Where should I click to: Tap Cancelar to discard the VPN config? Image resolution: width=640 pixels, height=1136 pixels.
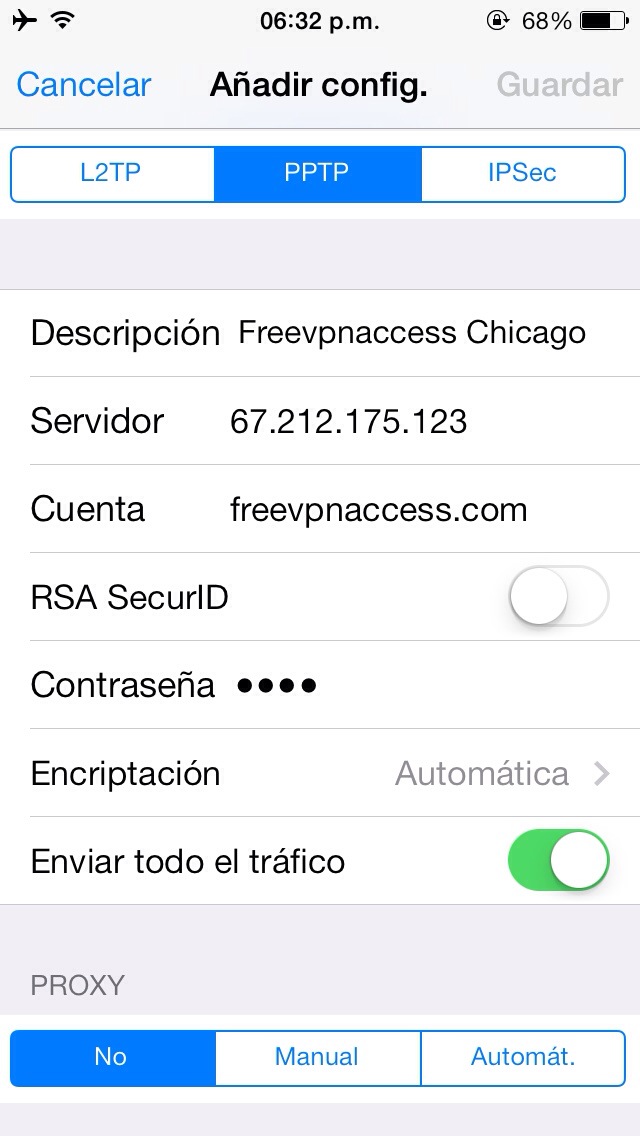(84, 85)
